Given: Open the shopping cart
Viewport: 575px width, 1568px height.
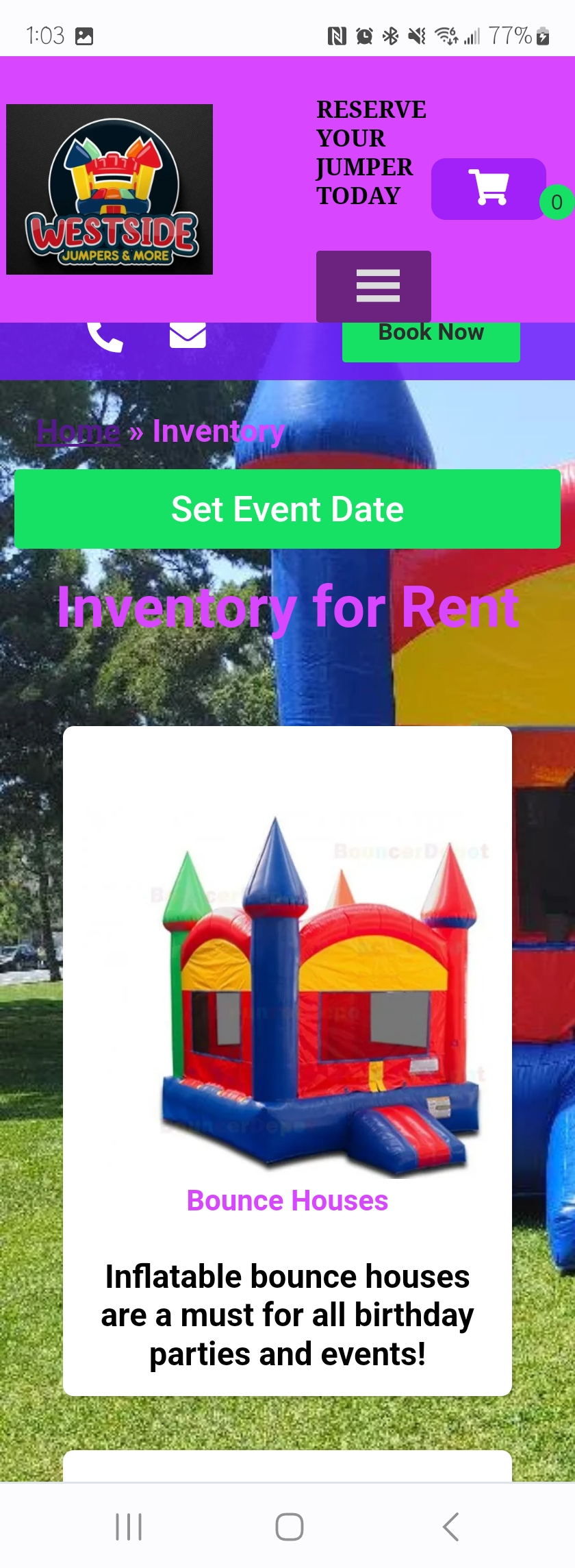Looking at the screenshot, I should click(488, 188).
